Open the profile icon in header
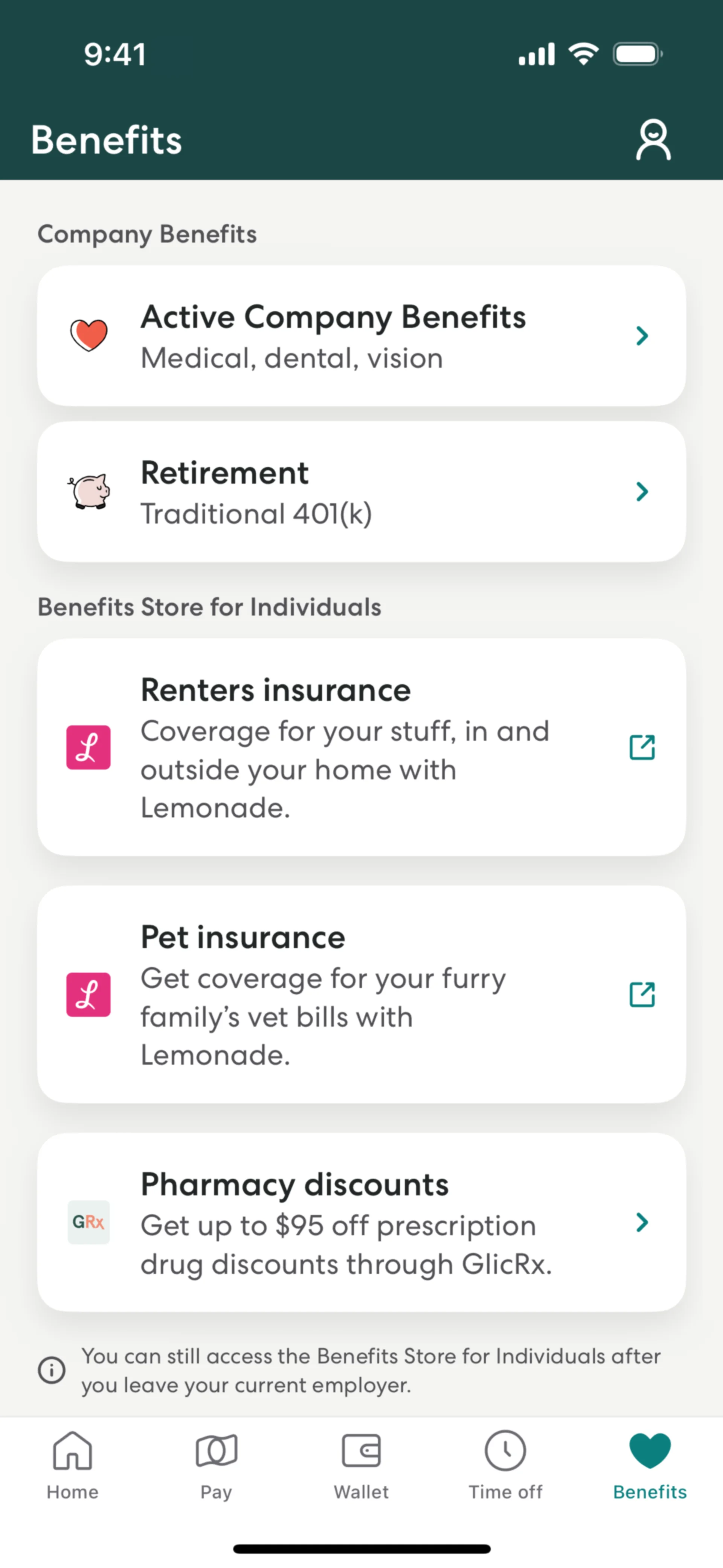Screen dimensions: 723x1568 click(x=653, y=140)
